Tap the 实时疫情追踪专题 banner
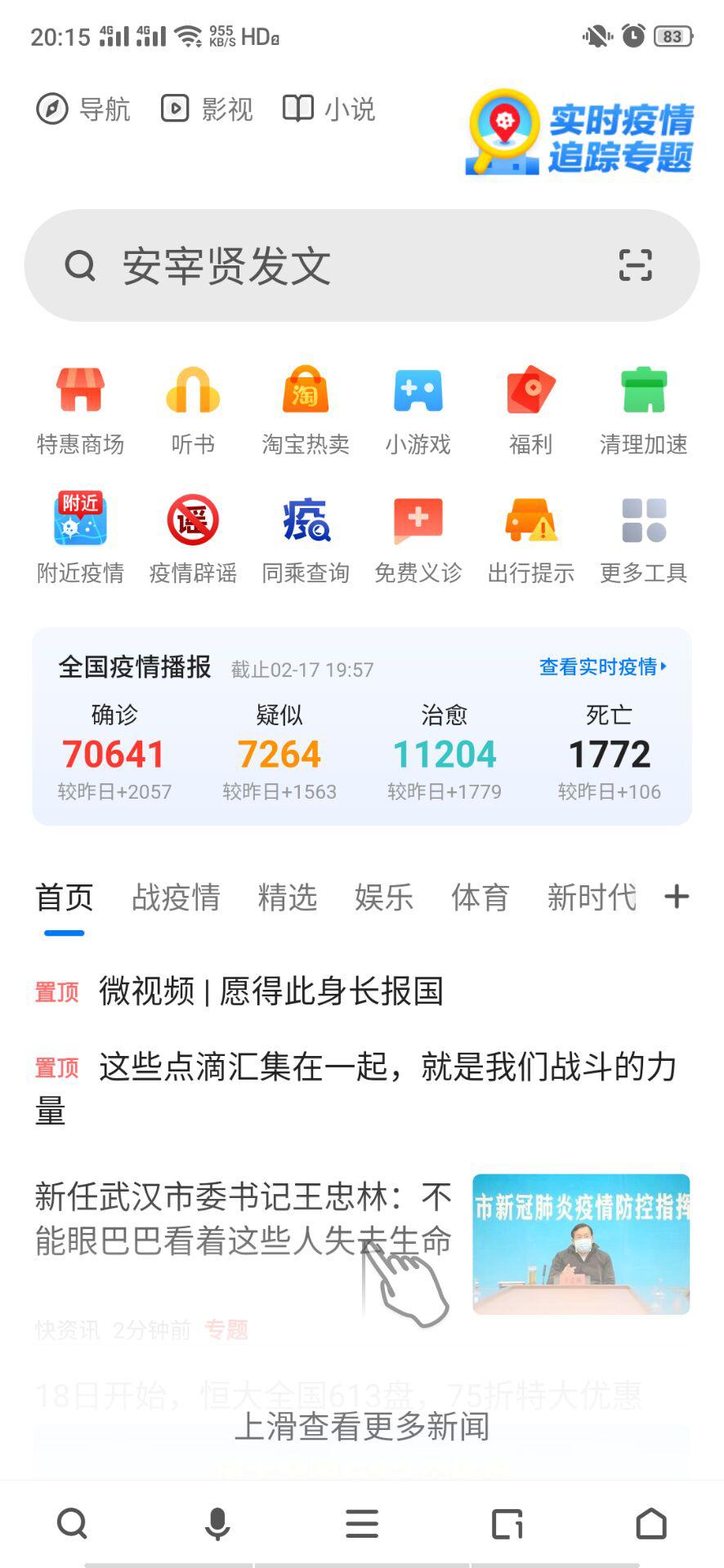The width and height of the screenshot is (724, 1568). point(580,135)
